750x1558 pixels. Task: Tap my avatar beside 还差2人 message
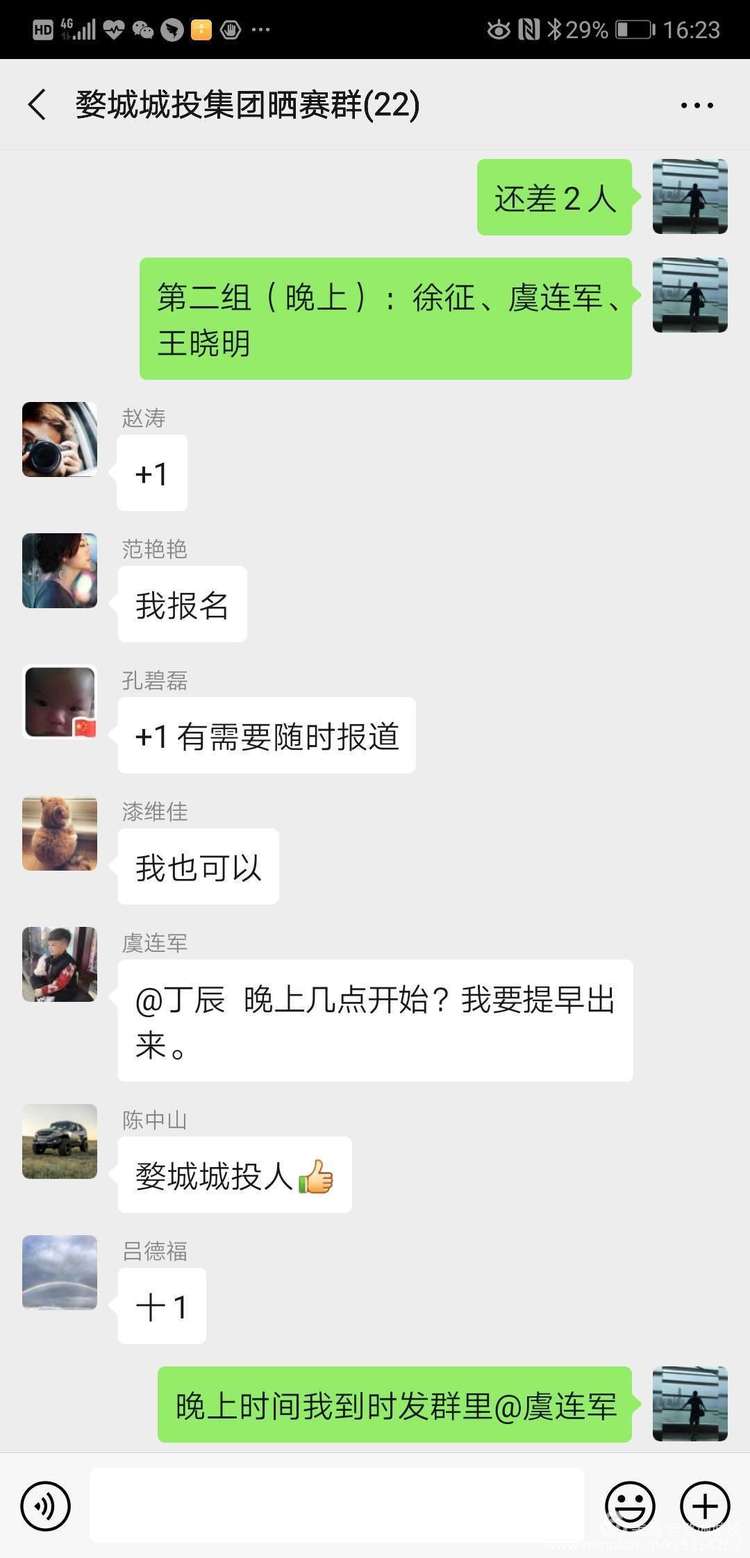(690, 196)
